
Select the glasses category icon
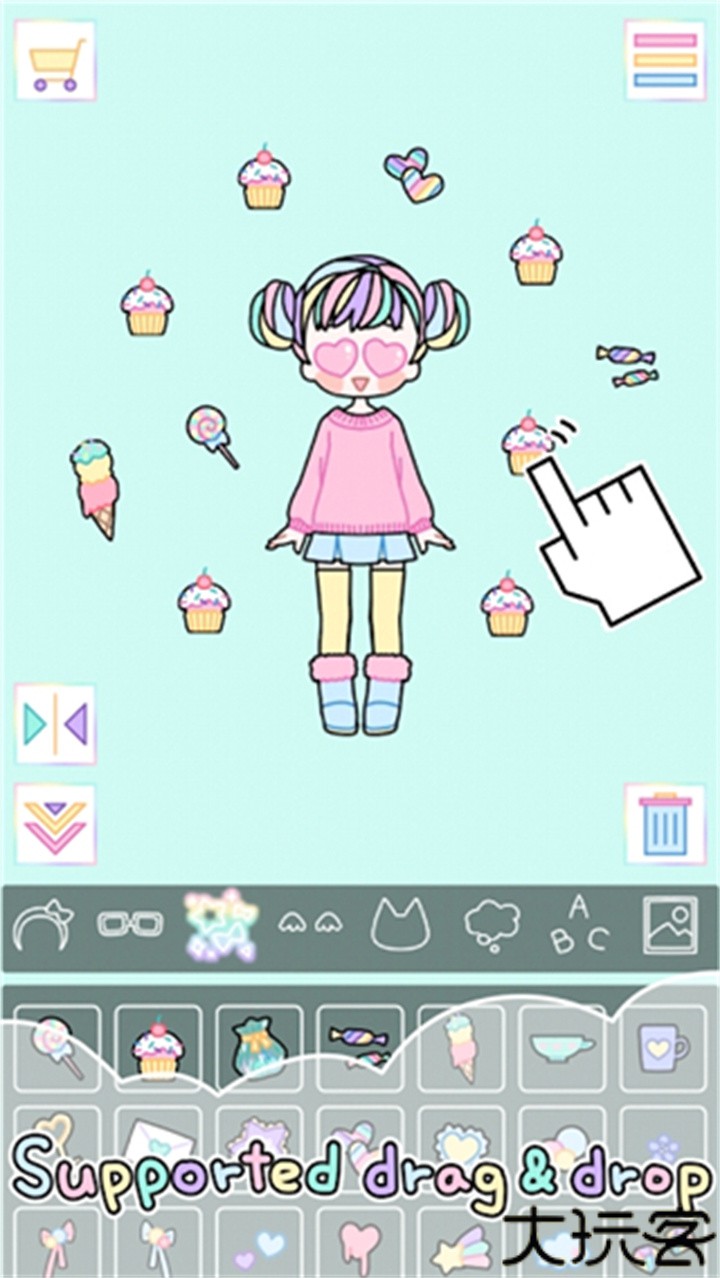coord(133,925)
